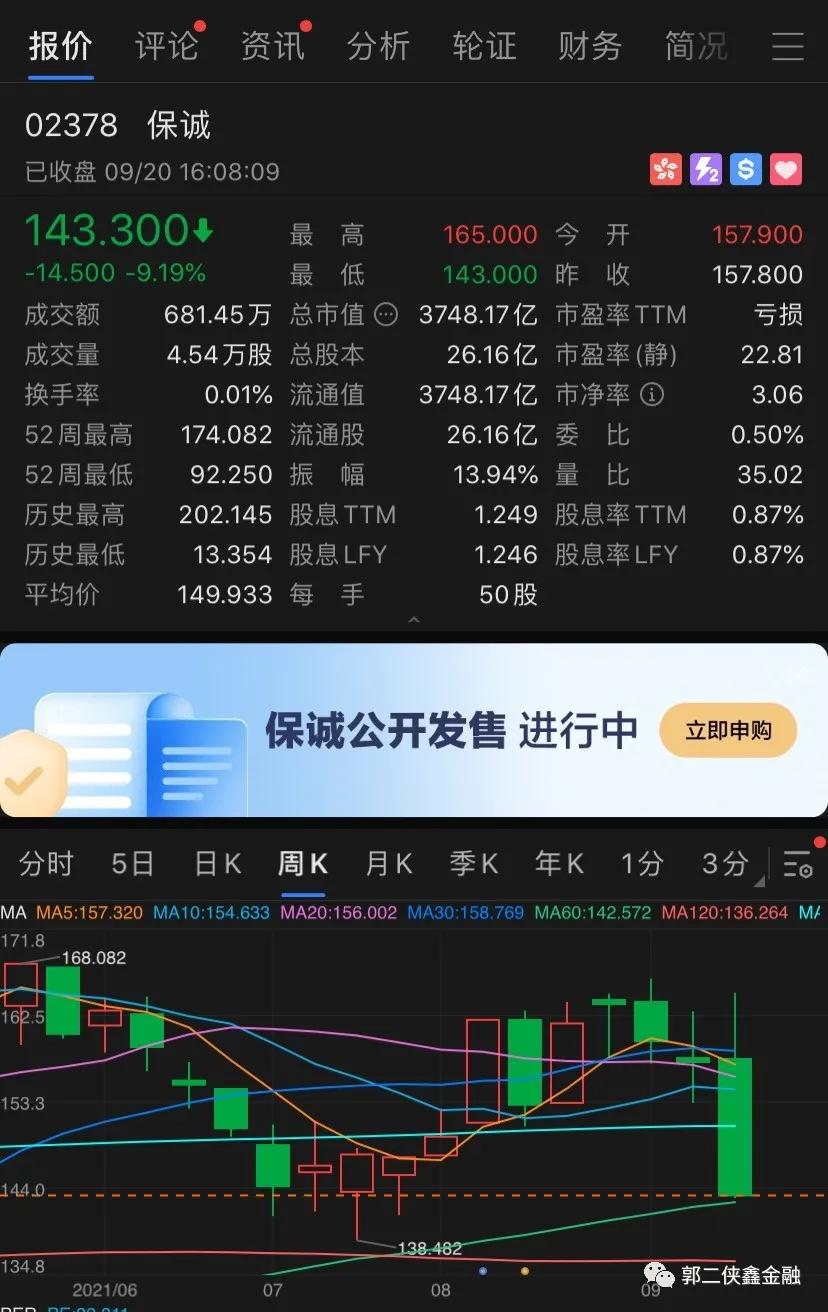Click the info icon beside 市净率
The height and width of the screenshot is (1312, 828).
pos(653,394)
